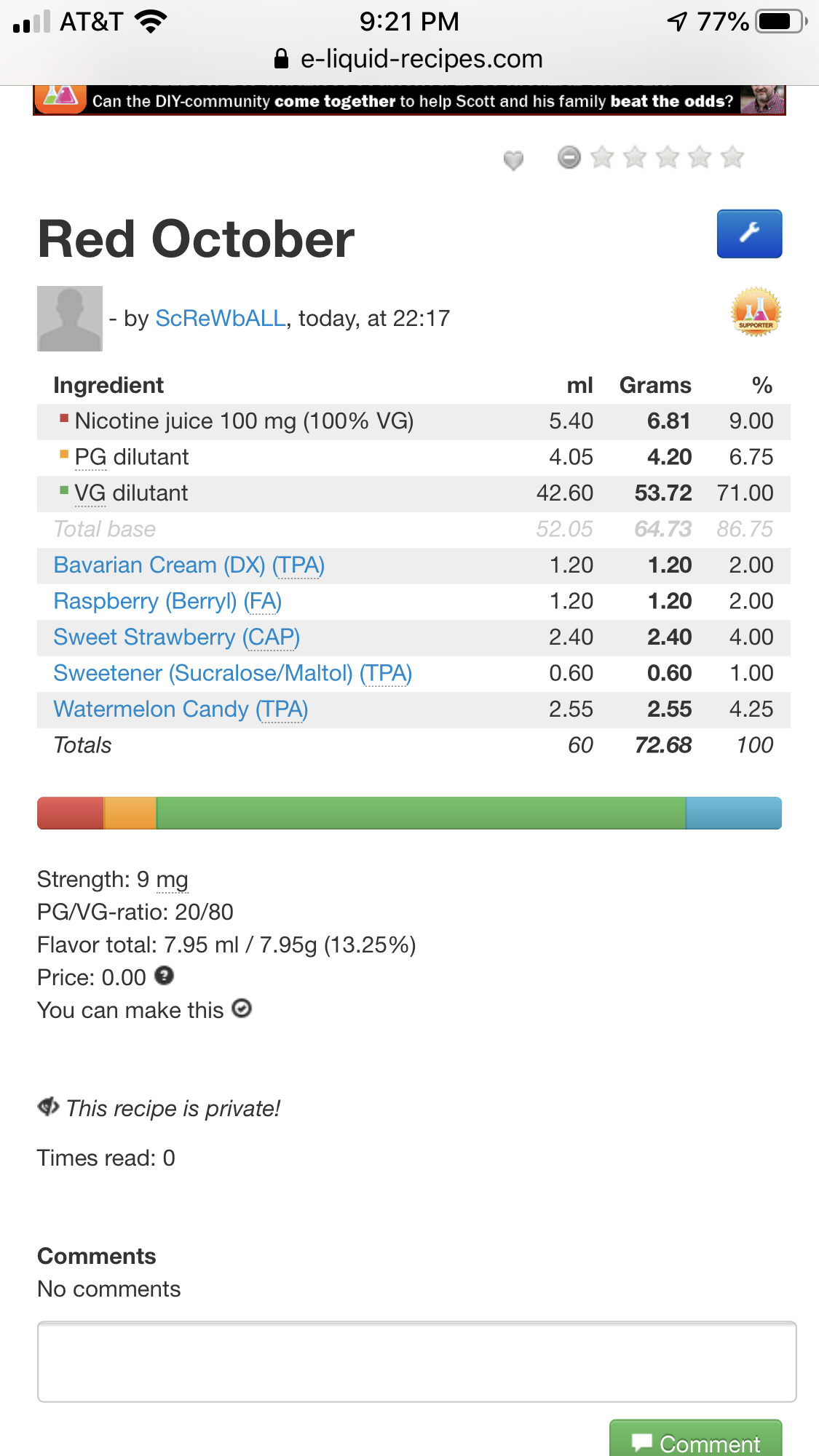Open ScReWbALL's user profile
Viewport: 819px width, 1456px height.
coord(221,319)
